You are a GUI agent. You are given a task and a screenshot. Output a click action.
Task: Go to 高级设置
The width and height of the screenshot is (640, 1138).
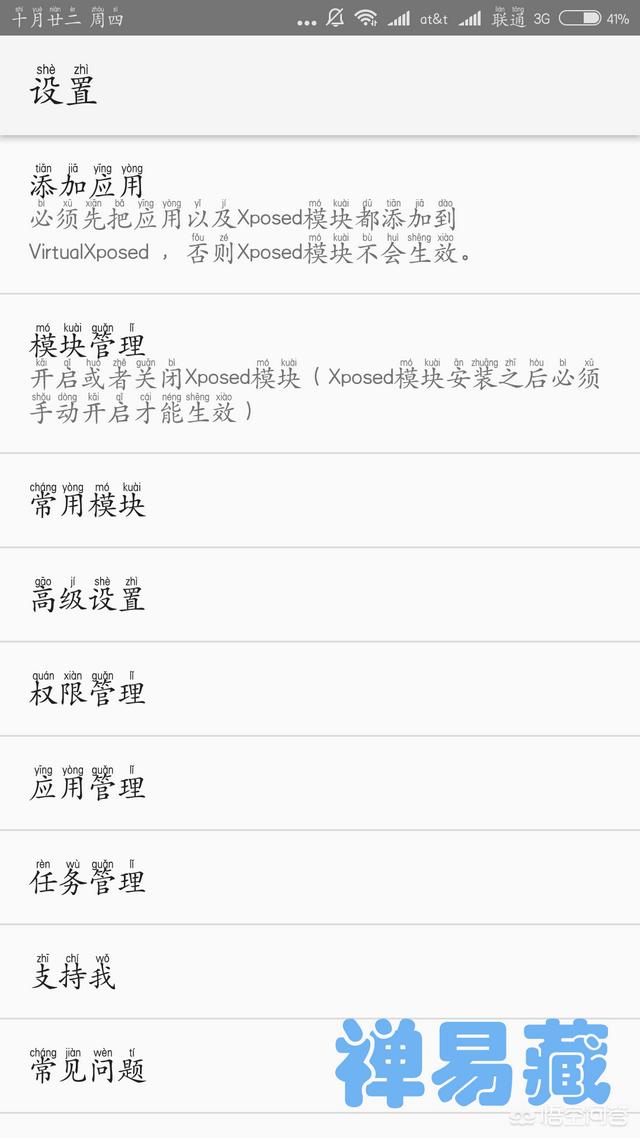(320, 595)
